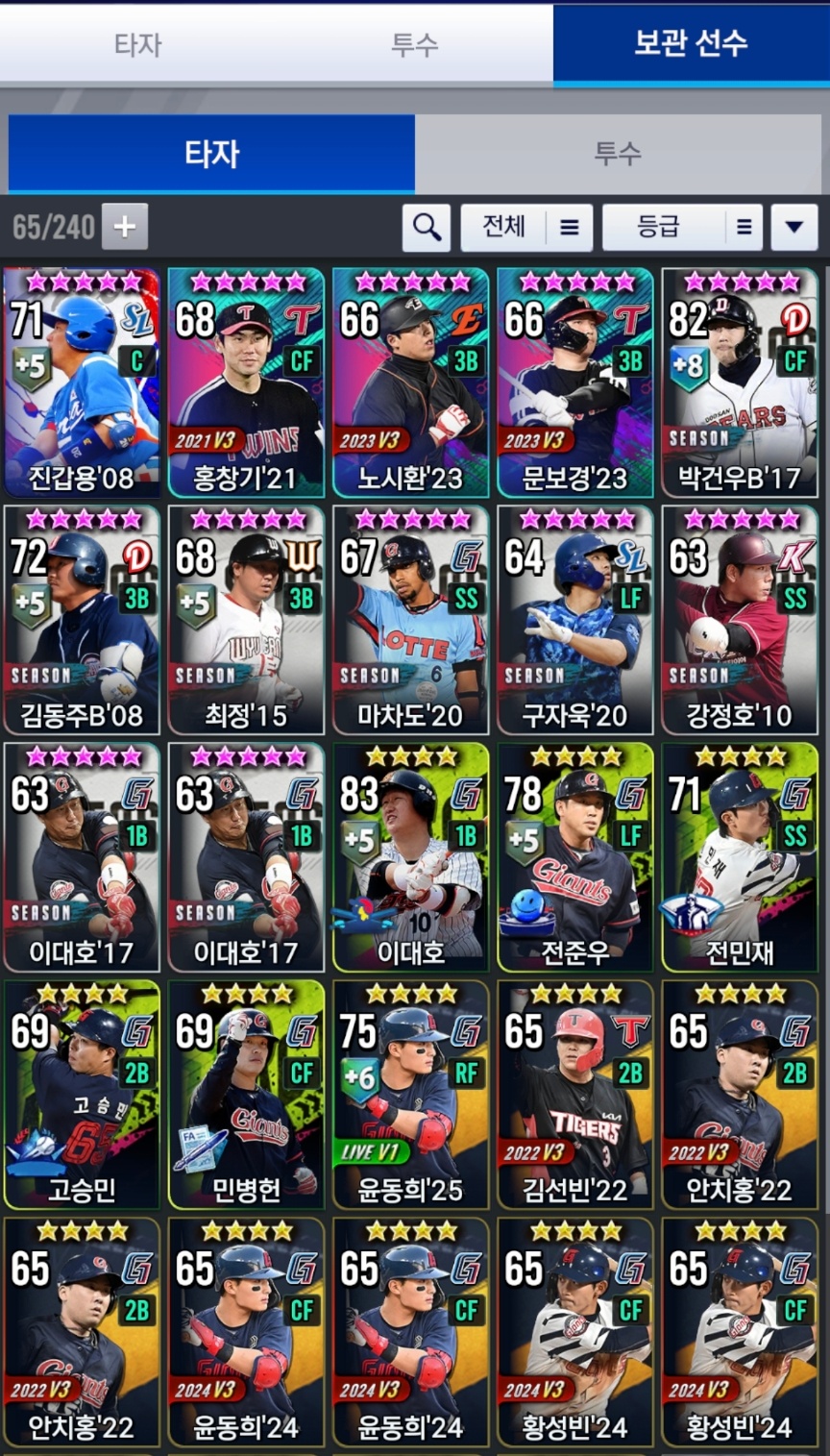View the 박건우B'17 player card
Screen dimensions: 830x1456
pyautogui.click(x=739, y=383)
